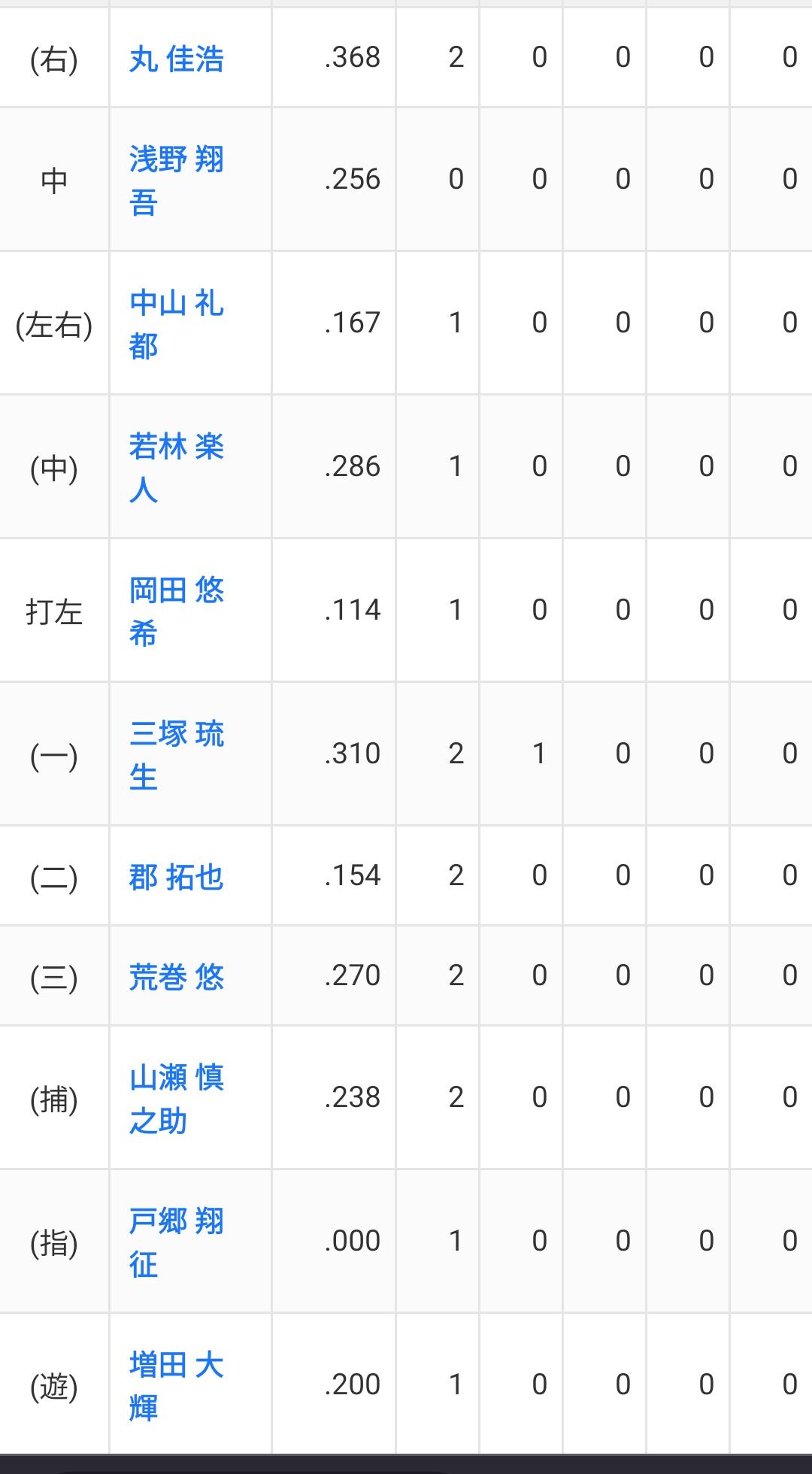Image resolution: width=812 pixels, height=1474 pixels.
Task: Click the 岡田 悠希 name link
Action: click(173, 610)
